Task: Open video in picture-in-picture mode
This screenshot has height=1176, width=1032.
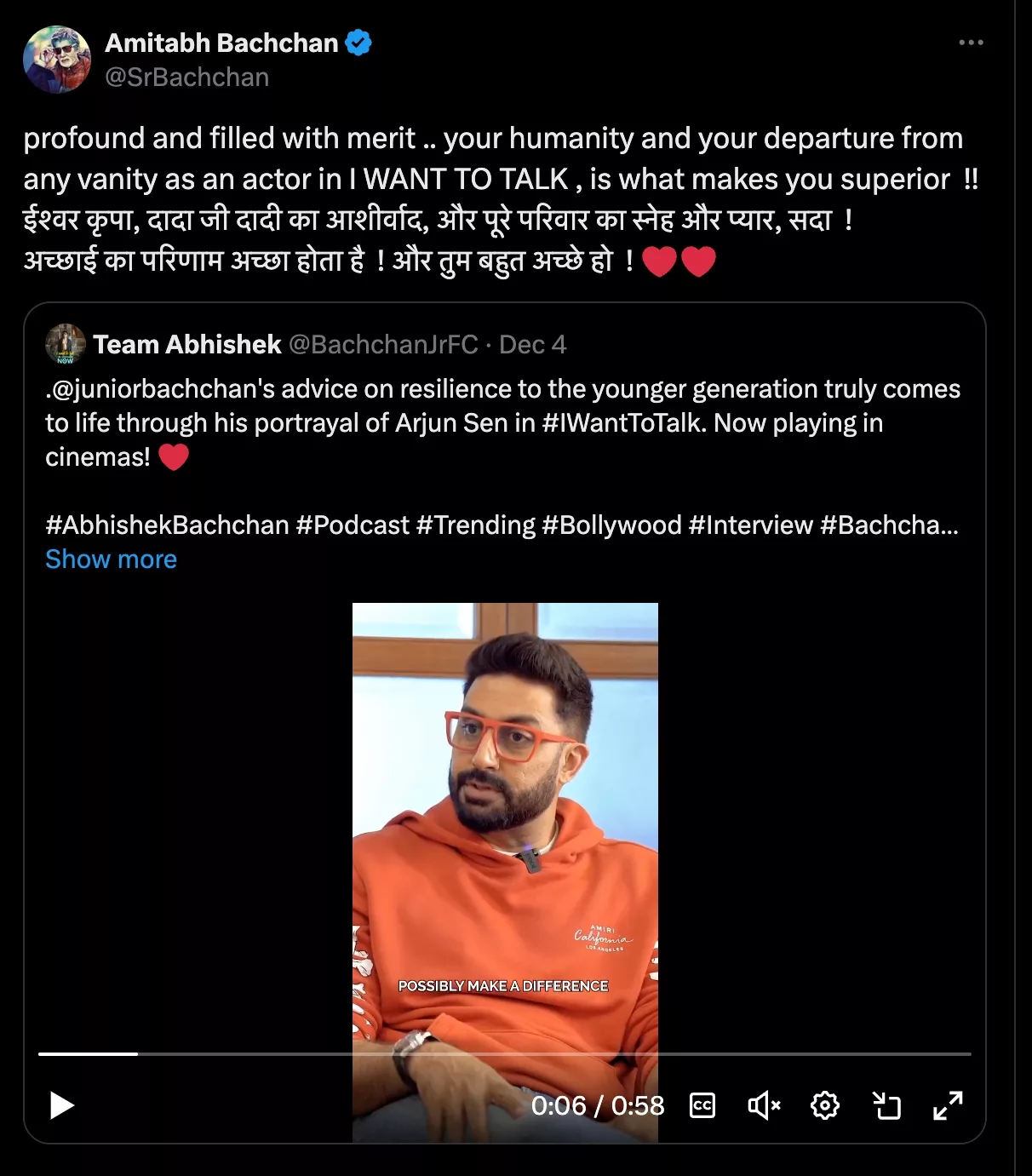Action: 886,1105
